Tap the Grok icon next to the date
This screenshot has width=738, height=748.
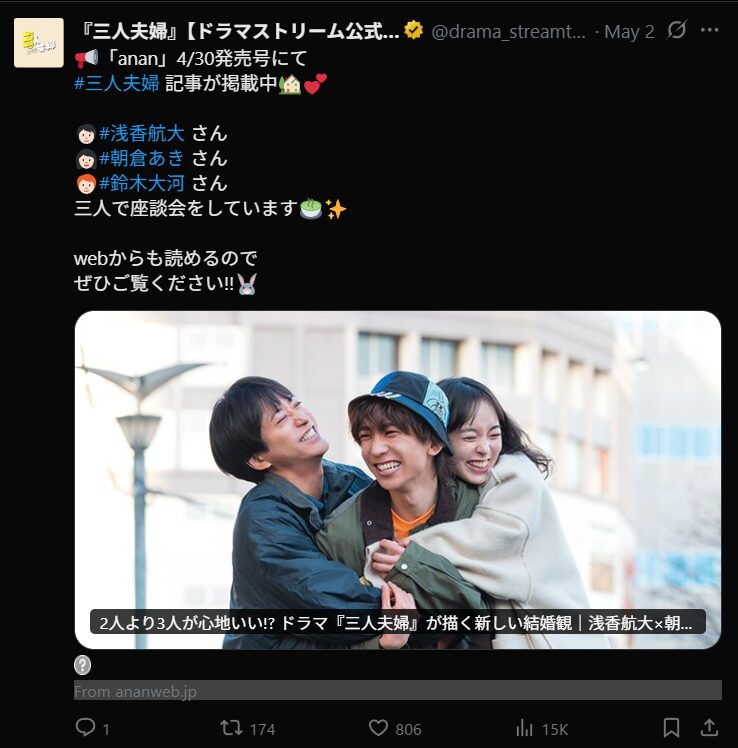(677, 30)
